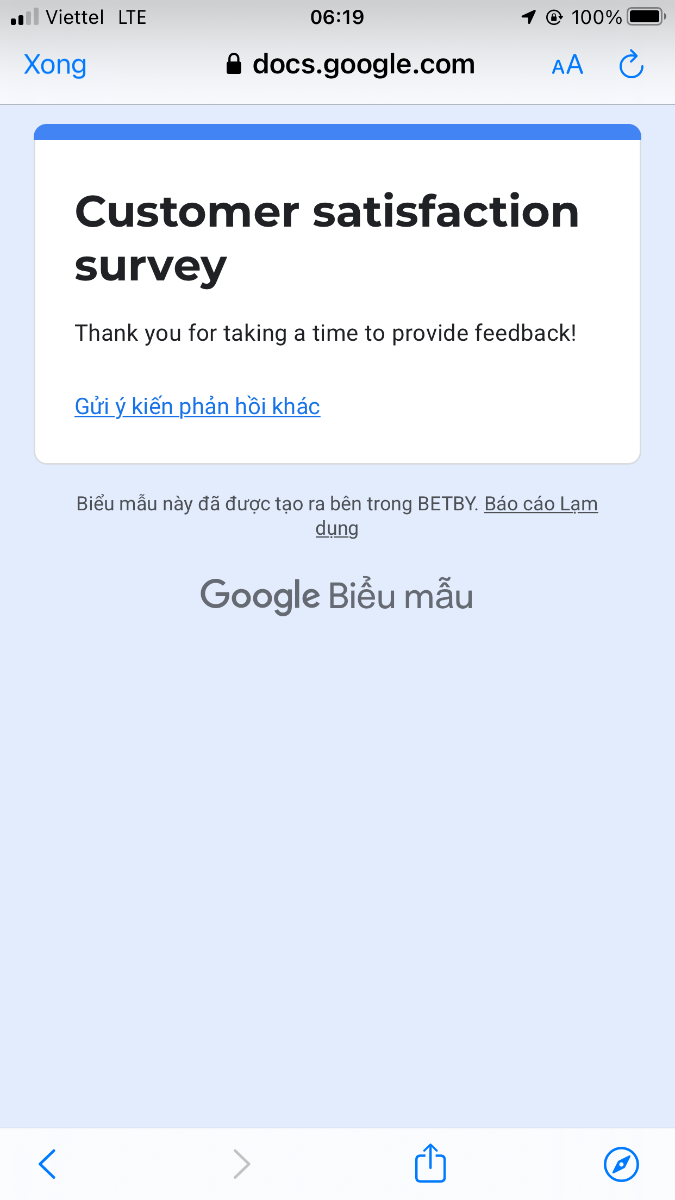Image resolution: width=675 pixels, height=1200 pixels.
Task: Tap Xong to close the browser view
Action: (55, 66)
